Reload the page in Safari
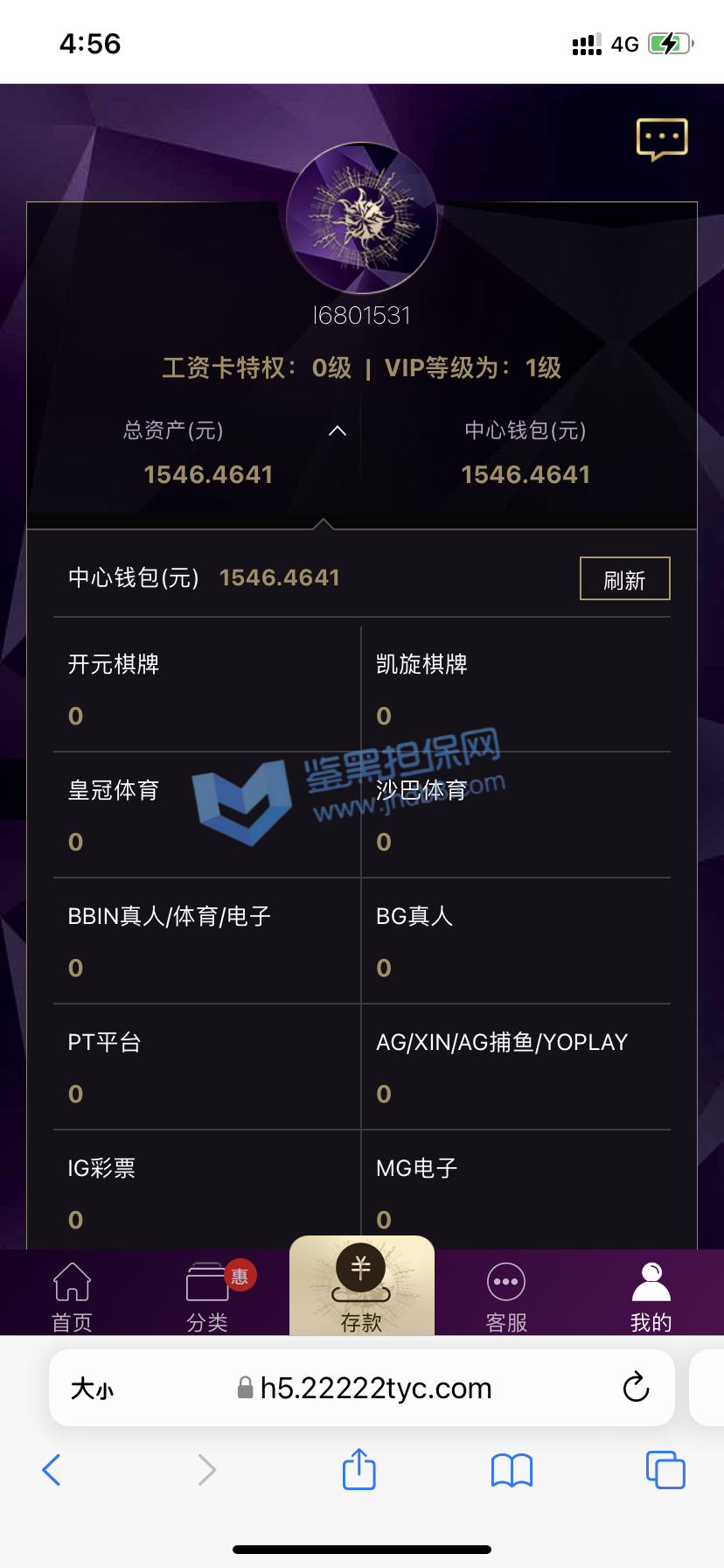Screen dimensions: 724x1568 click(x=636, y=1387)
